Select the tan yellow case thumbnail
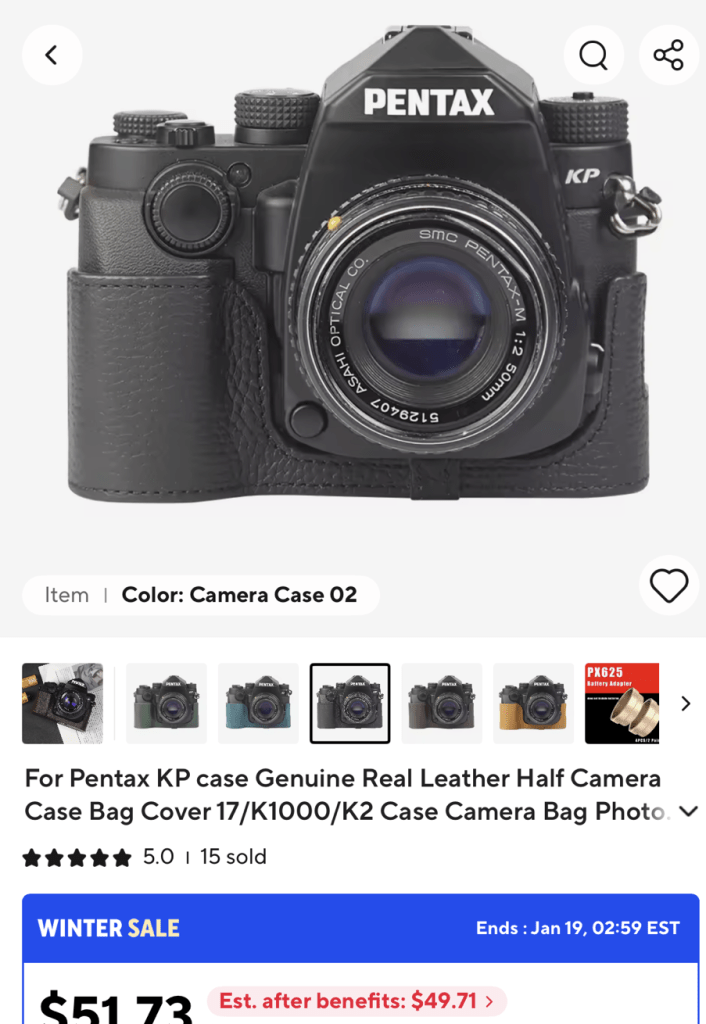Image resolution: width=706 pixels, height=1024 pixels. [533, 703]
